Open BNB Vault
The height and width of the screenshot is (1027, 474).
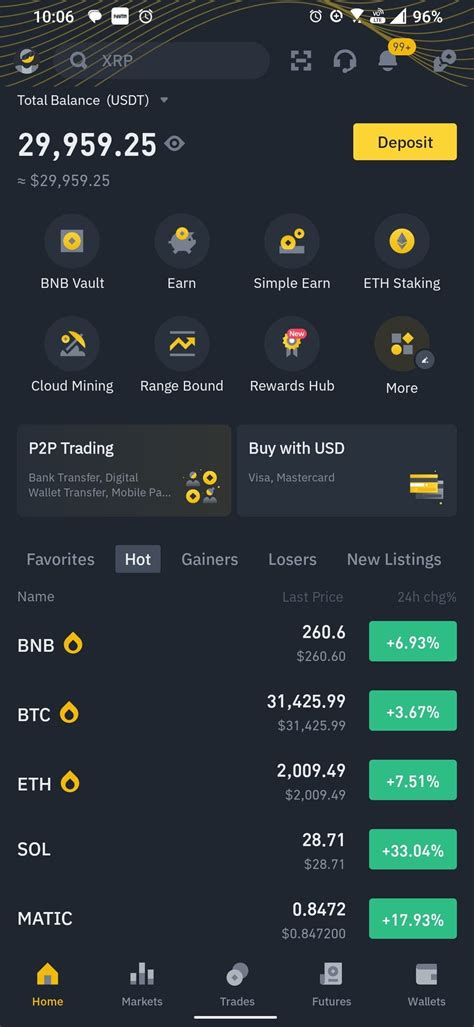tap(72, 252)
